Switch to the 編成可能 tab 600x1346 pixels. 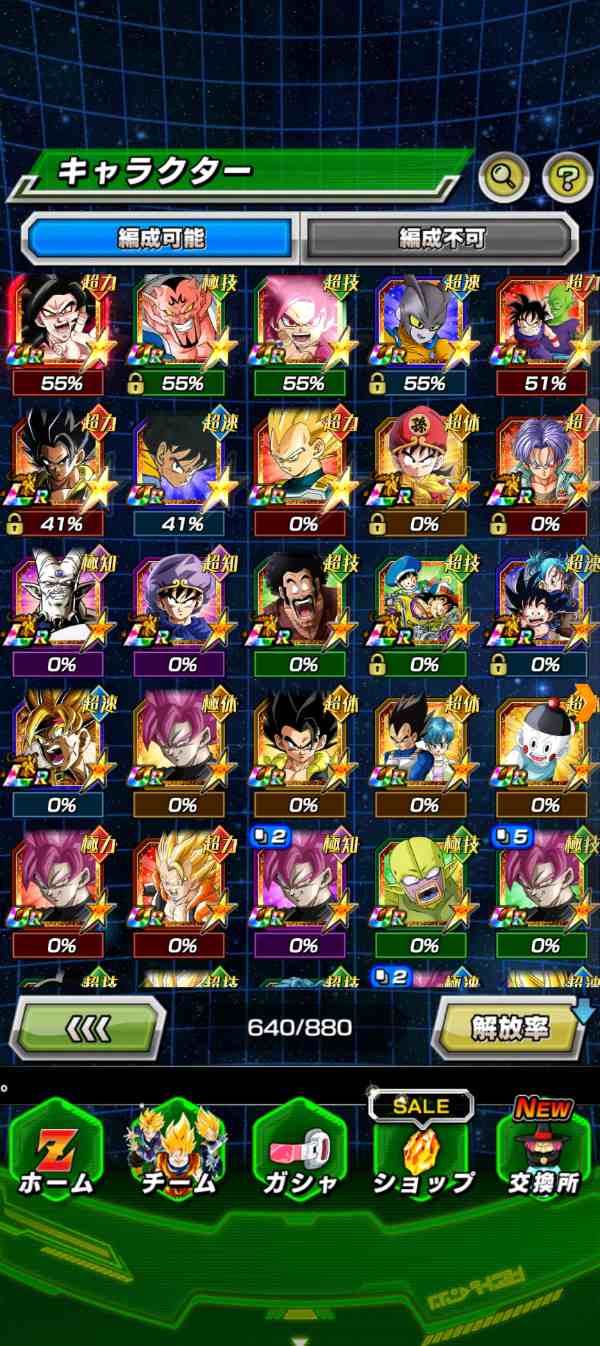pos(161,238)
